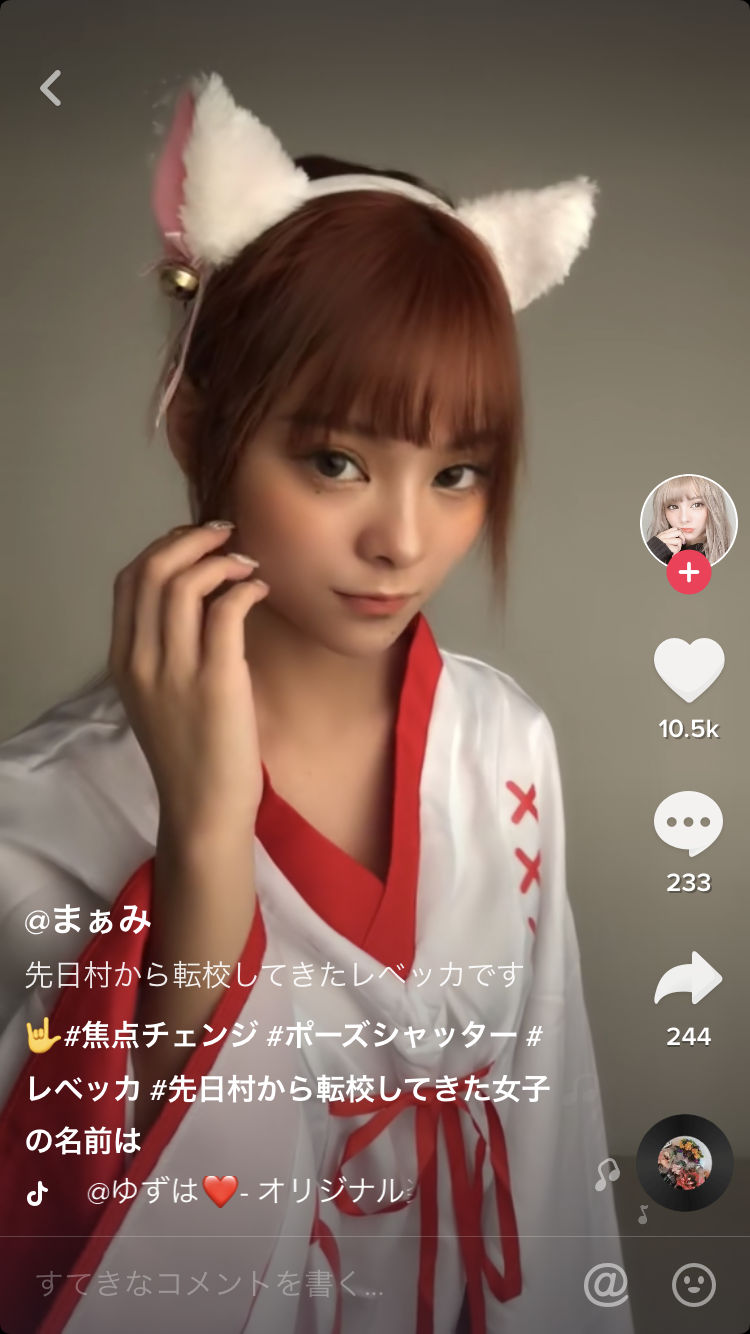Like this video with the heart
The width and height of the screenshot is (750, 1334).
click(688, 669)
